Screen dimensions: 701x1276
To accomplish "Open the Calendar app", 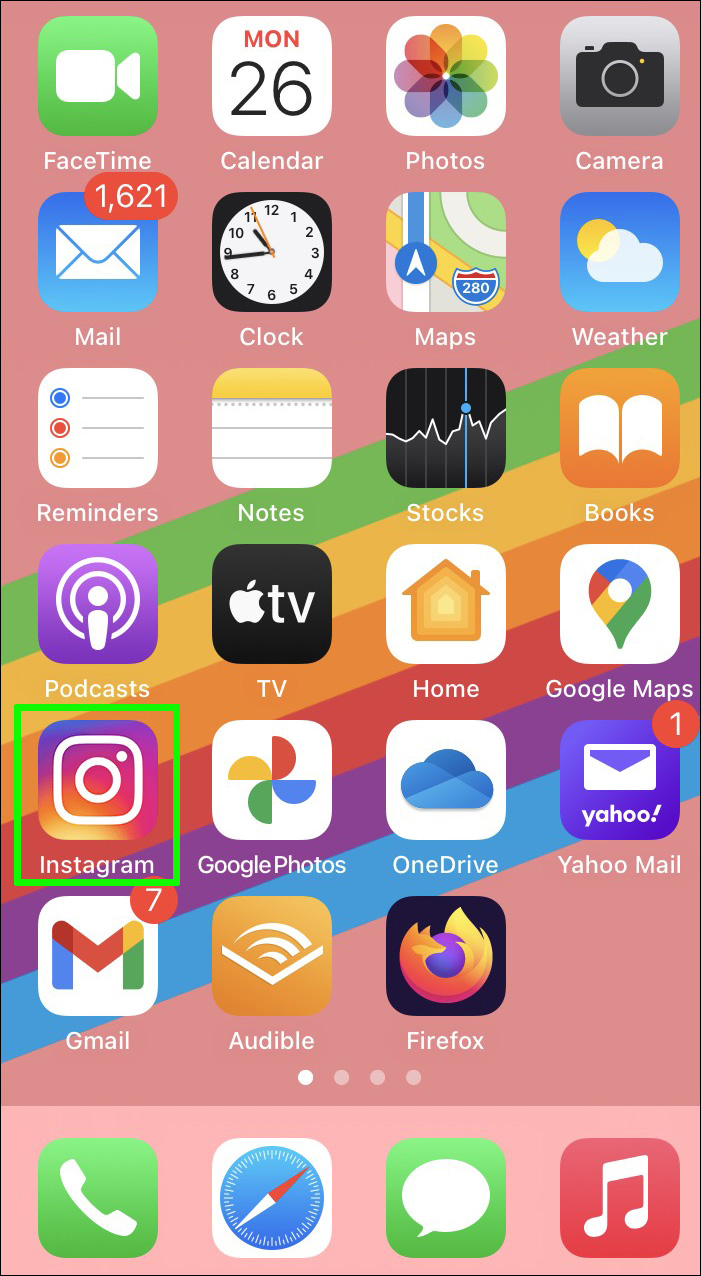I will (x=272, y=76).
